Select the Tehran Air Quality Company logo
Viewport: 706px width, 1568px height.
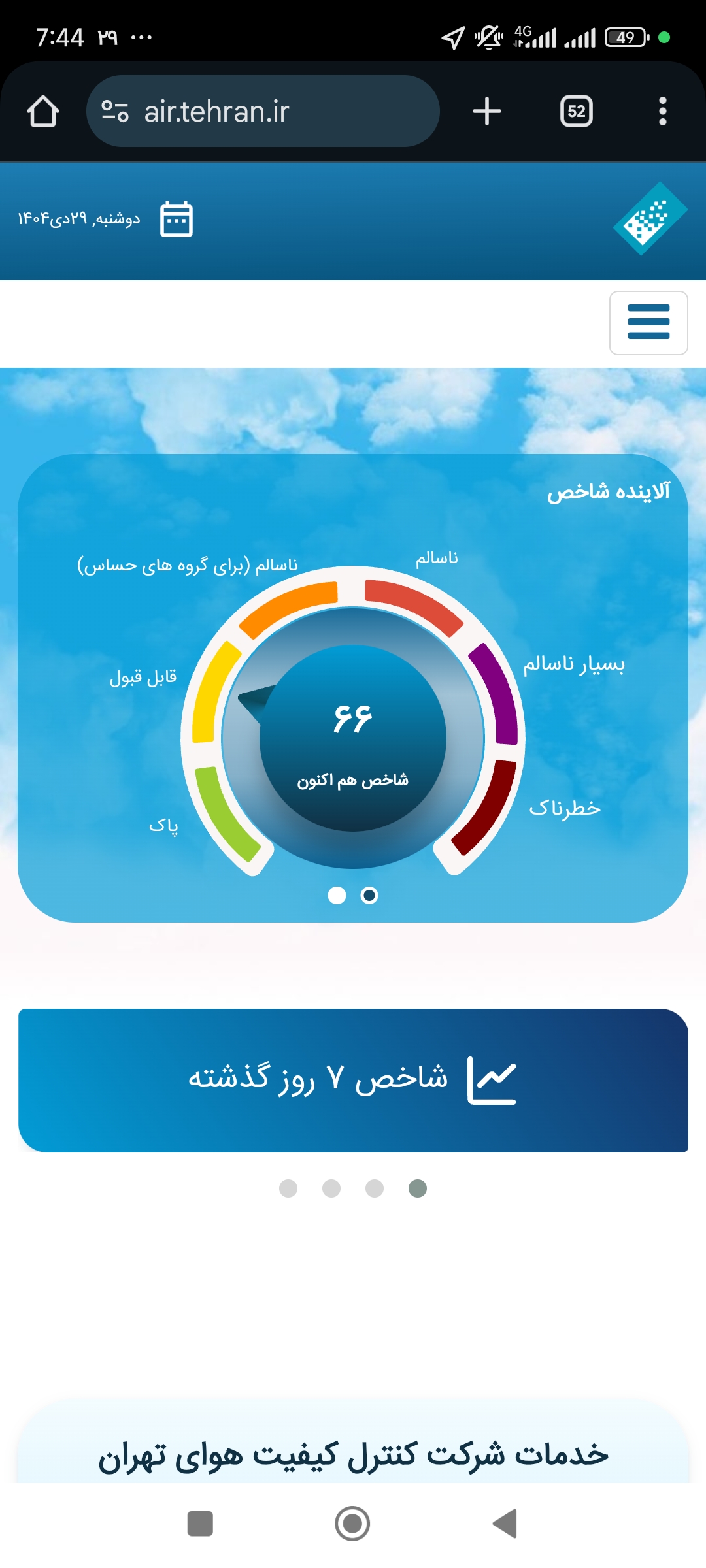(651, 220)
